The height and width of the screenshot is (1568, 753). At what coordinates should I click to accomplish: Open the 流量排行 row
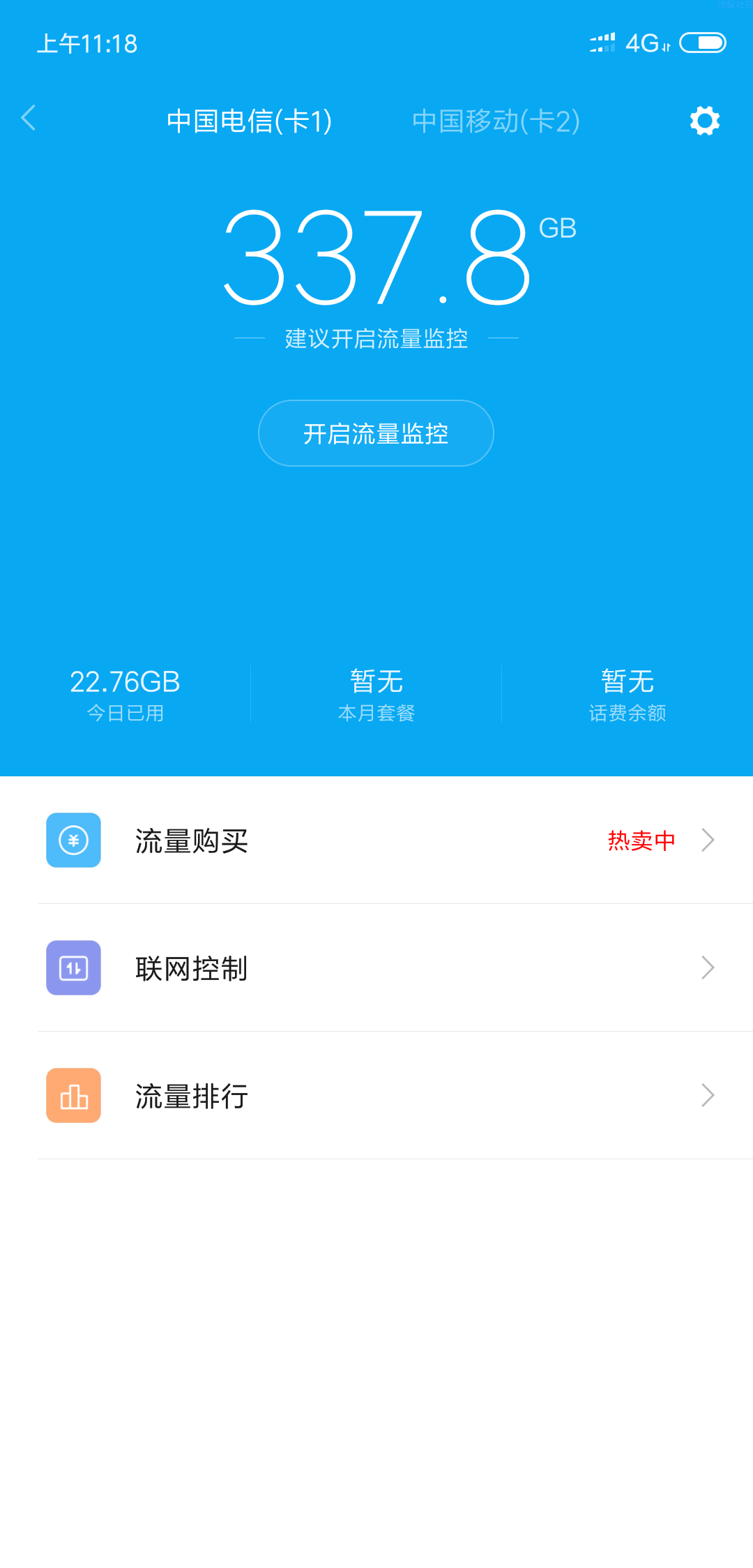(x=376, y=1095)
